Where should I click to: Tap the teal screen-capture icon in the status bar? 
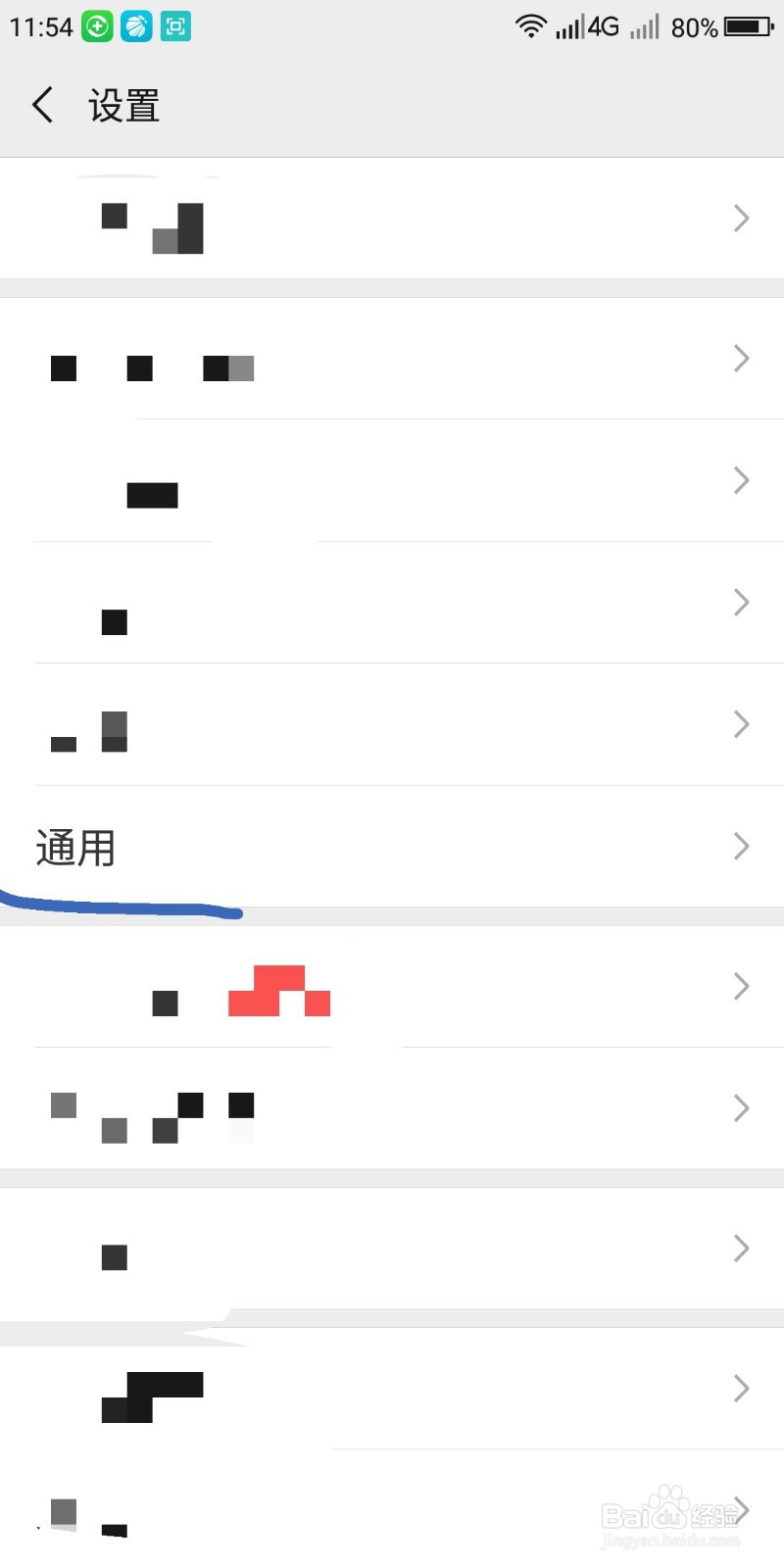tap(175, 26)
